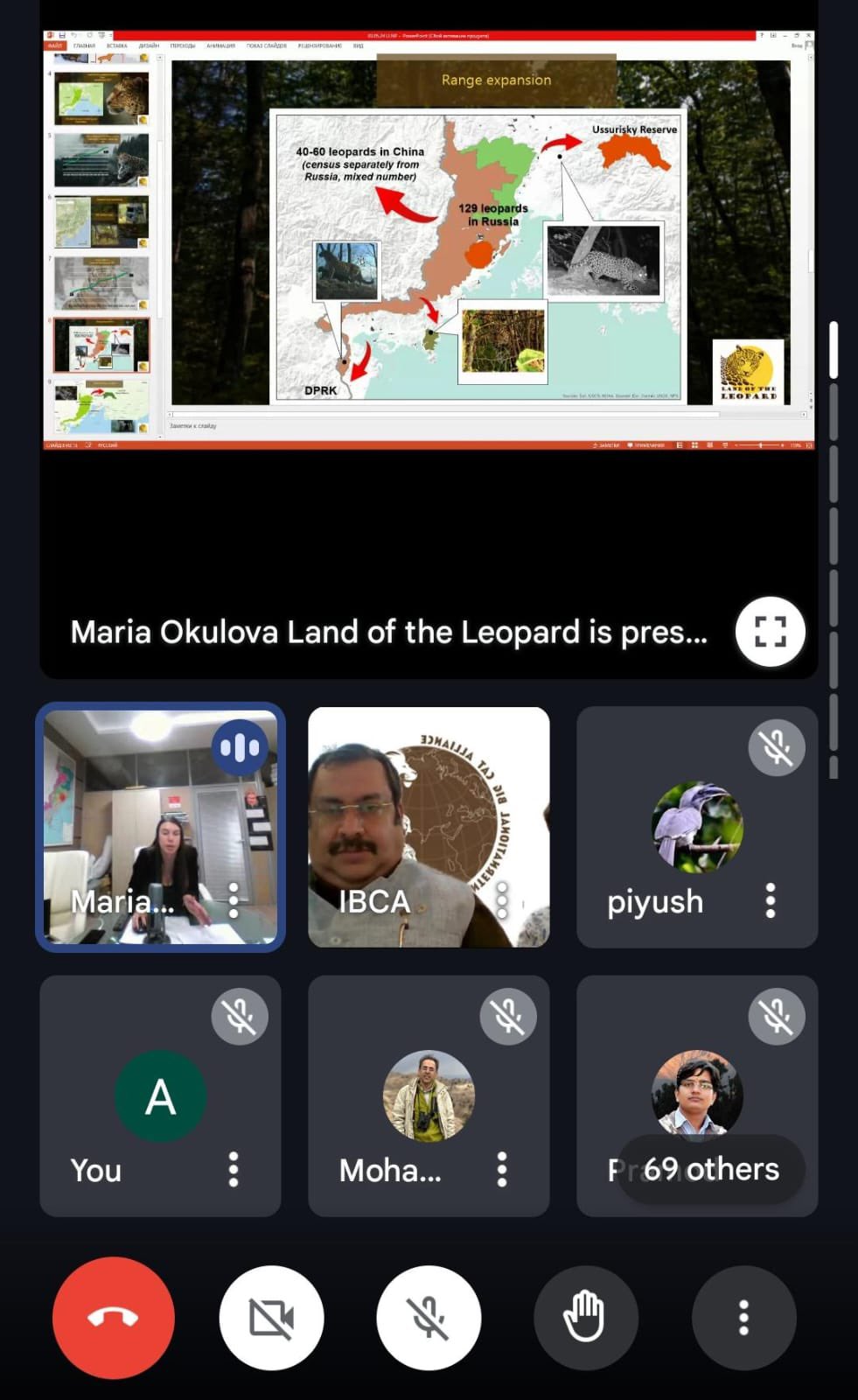Expand the presentation to fullscreen
The height and width of the screenshot is (1400, 858).
pyautogui.click(x=770, y=631)
